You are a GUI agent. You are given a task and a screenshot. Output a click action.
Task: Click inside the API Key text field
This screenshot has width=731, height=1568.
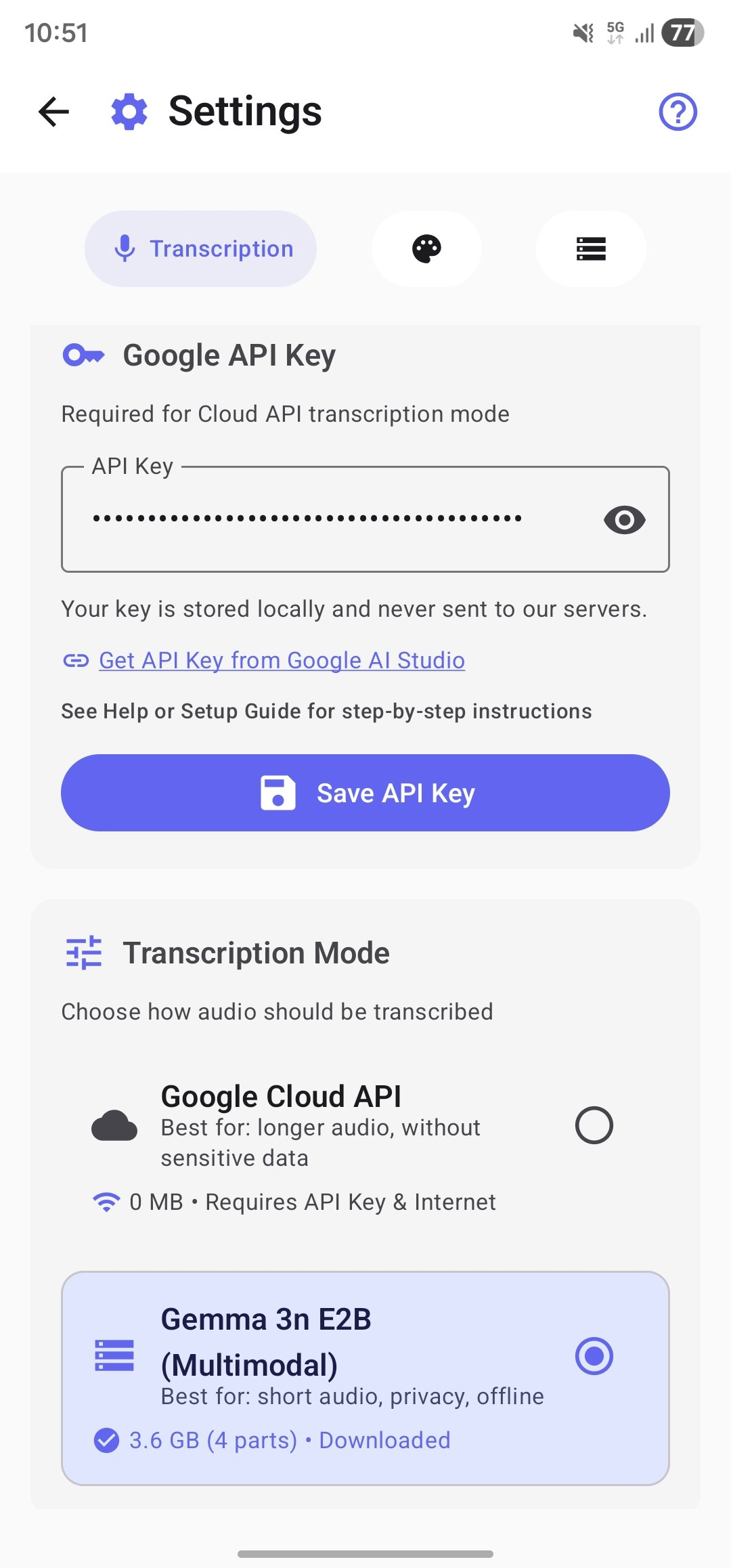(x=305, y=519)
